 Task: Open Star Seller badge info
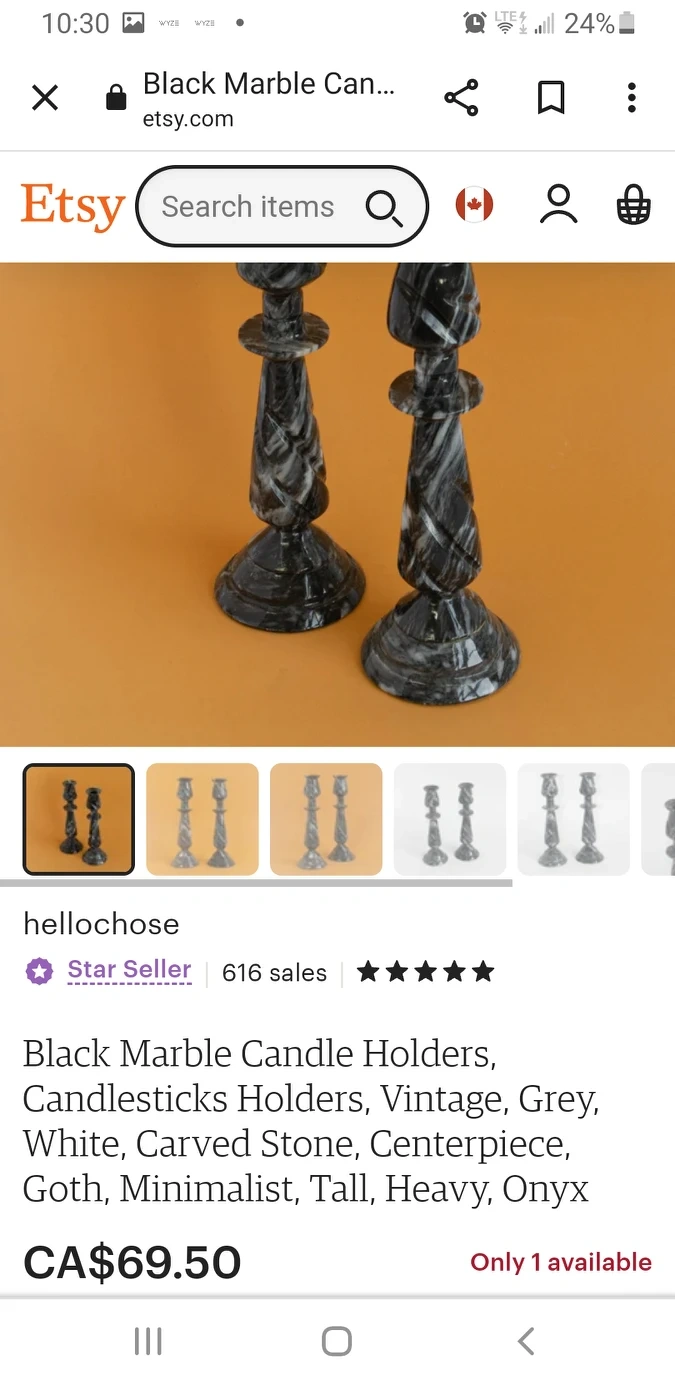[x=128, y=970]
